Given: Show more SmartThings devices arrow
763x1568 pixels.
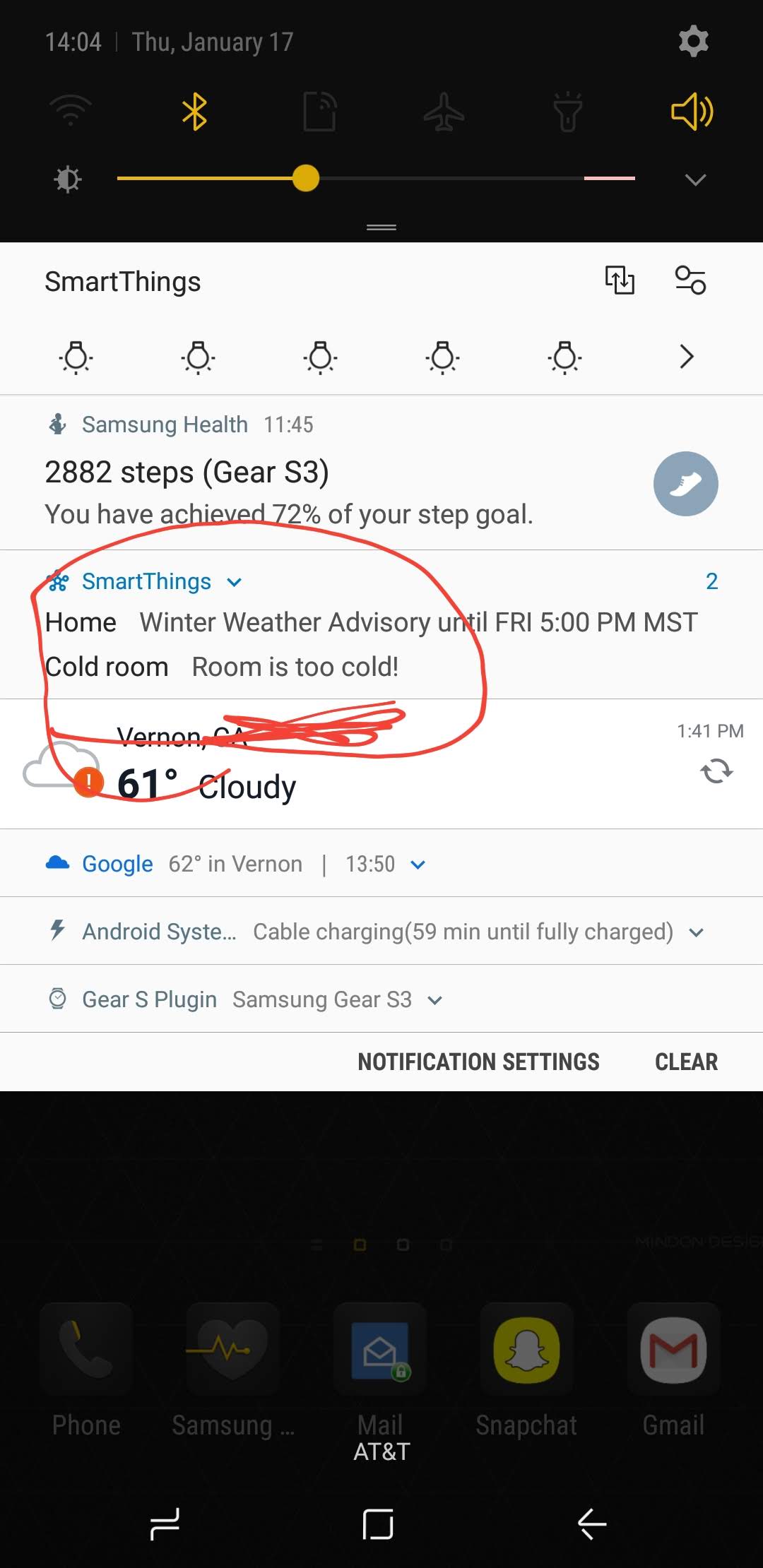Looking at the screenshot, I should pyautogui.click(x=687, y=357).
